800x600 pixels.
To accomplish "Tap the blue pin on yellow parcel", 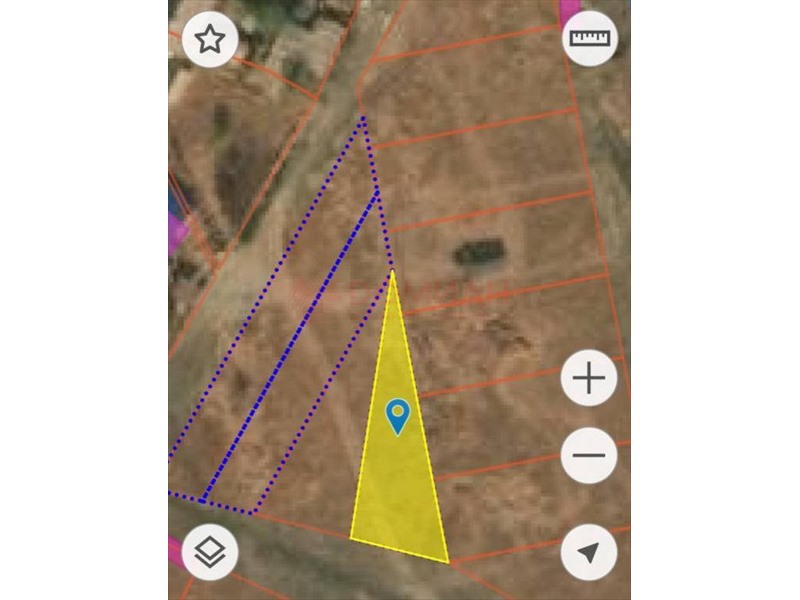I will pyautogui.click(x=398, y=415).
